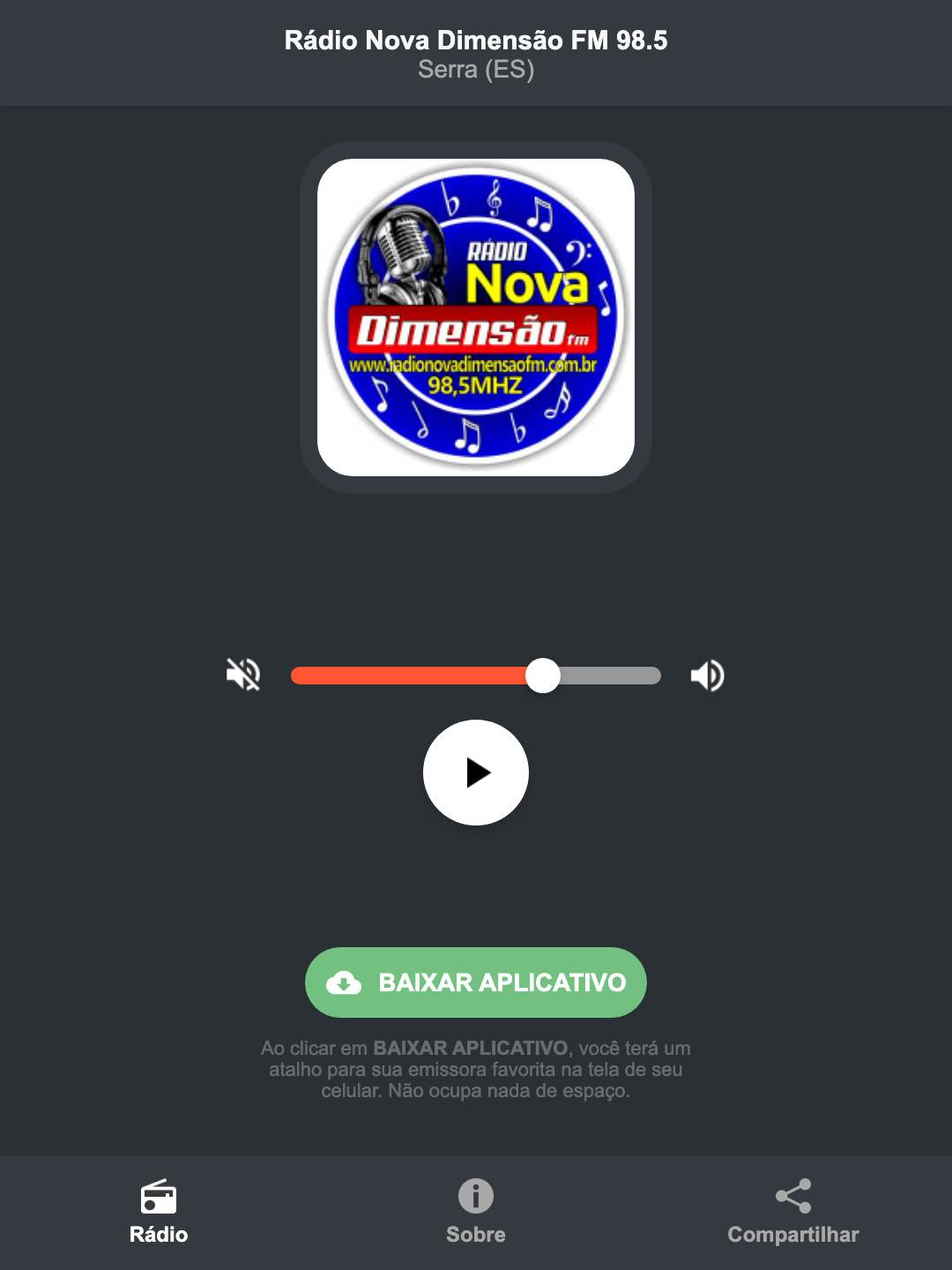Click the muted speaker icon
952x1270 pixels.
coord(242,675)
